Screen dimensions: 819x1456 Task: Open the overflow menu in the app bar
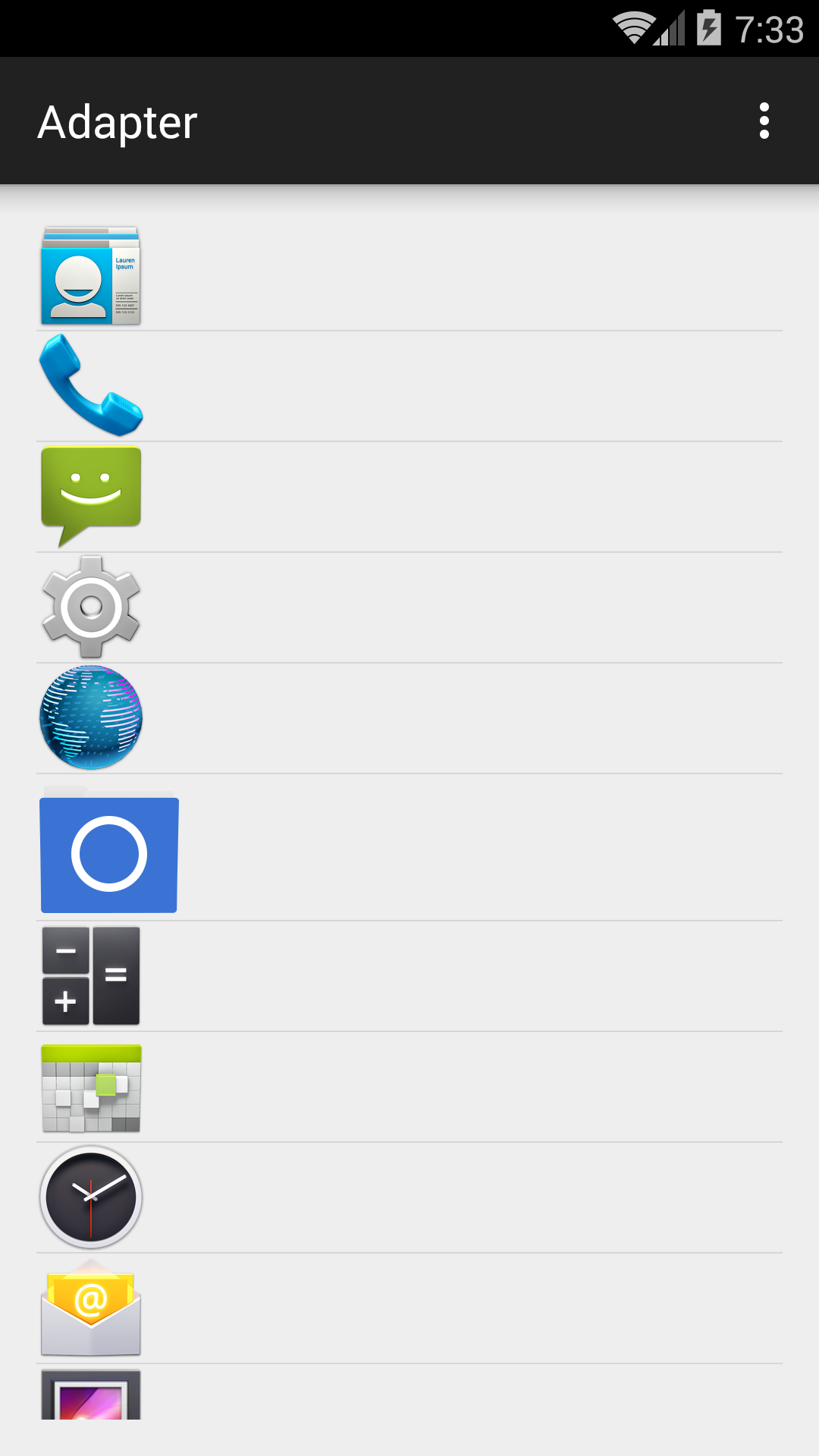click(764, 121)
